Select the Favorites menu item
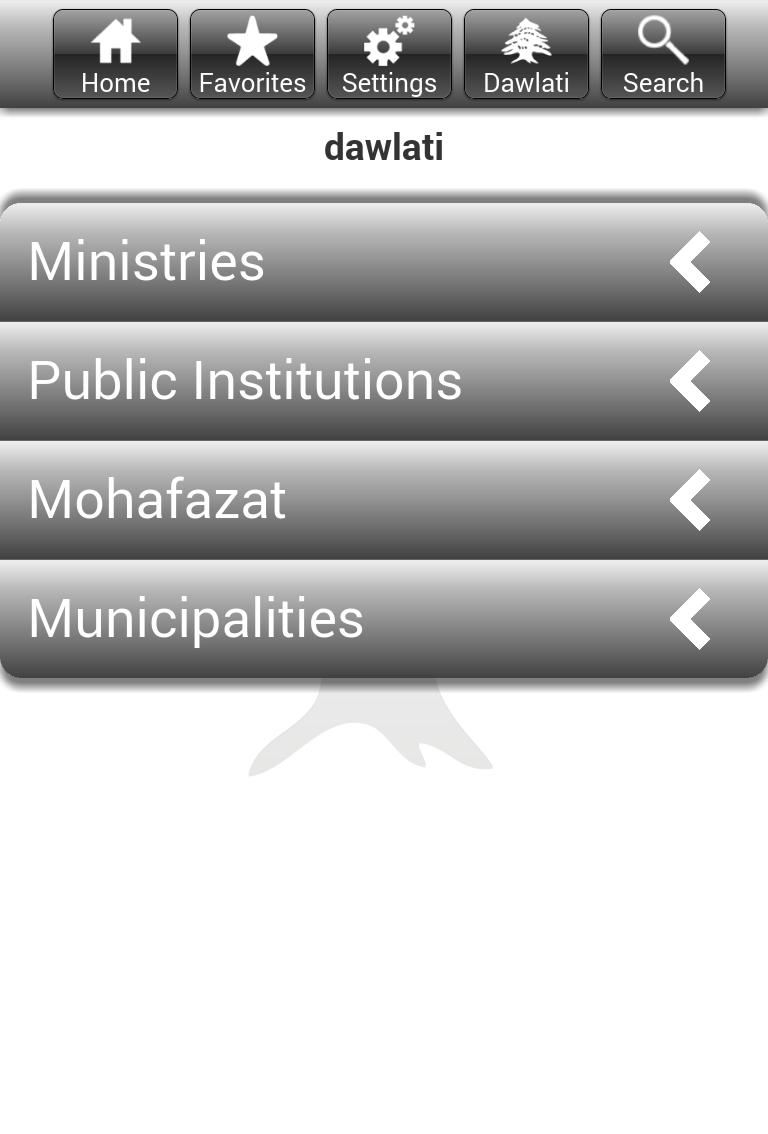The width and height of the screenshot is (768, 1134). pos(252,55)
